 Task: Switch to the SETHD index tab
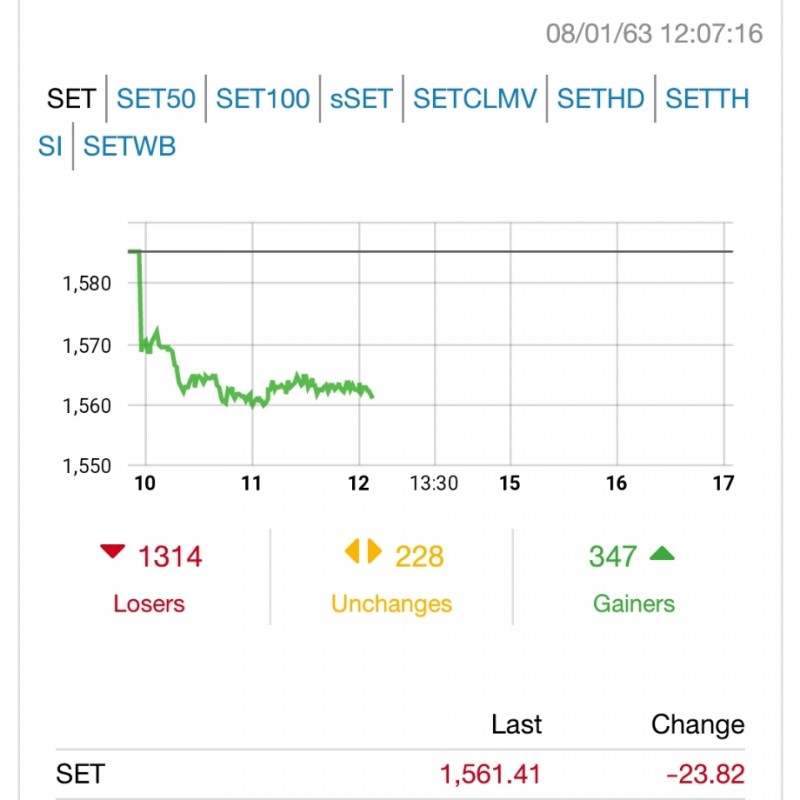601,99
